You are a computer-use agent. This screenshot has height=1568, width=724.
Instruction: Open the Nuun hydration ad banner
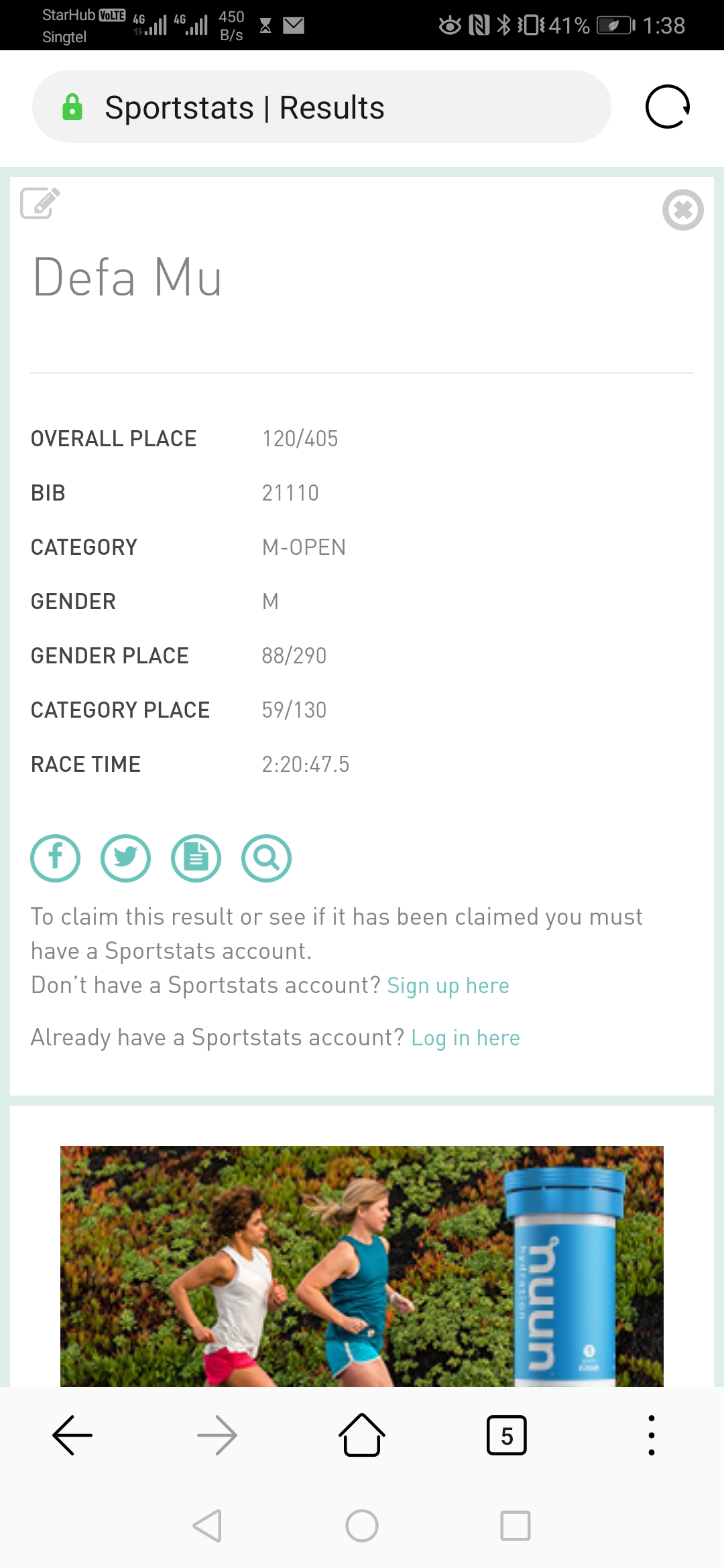coord(362,1266)
